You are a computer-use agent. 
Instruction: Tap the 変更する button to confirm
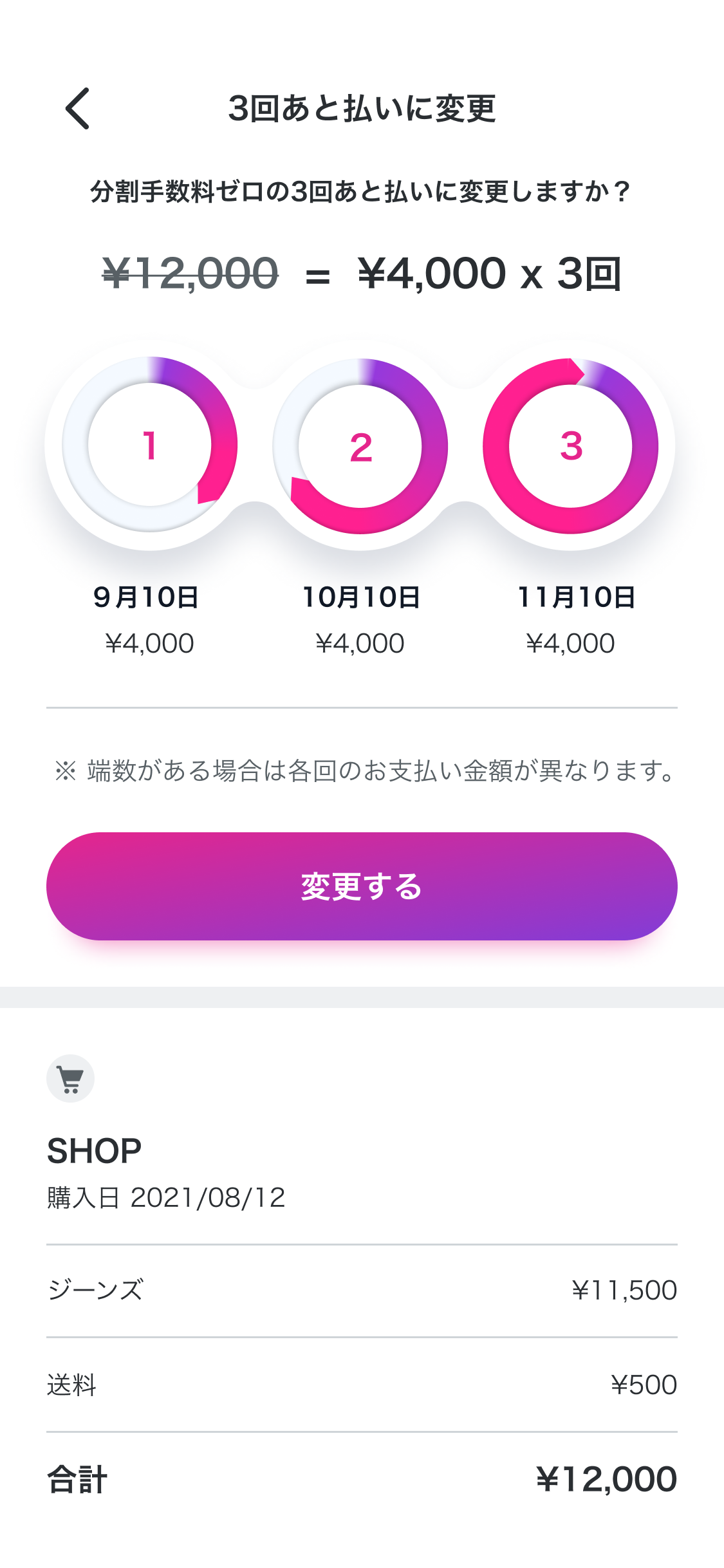[362, 886]
